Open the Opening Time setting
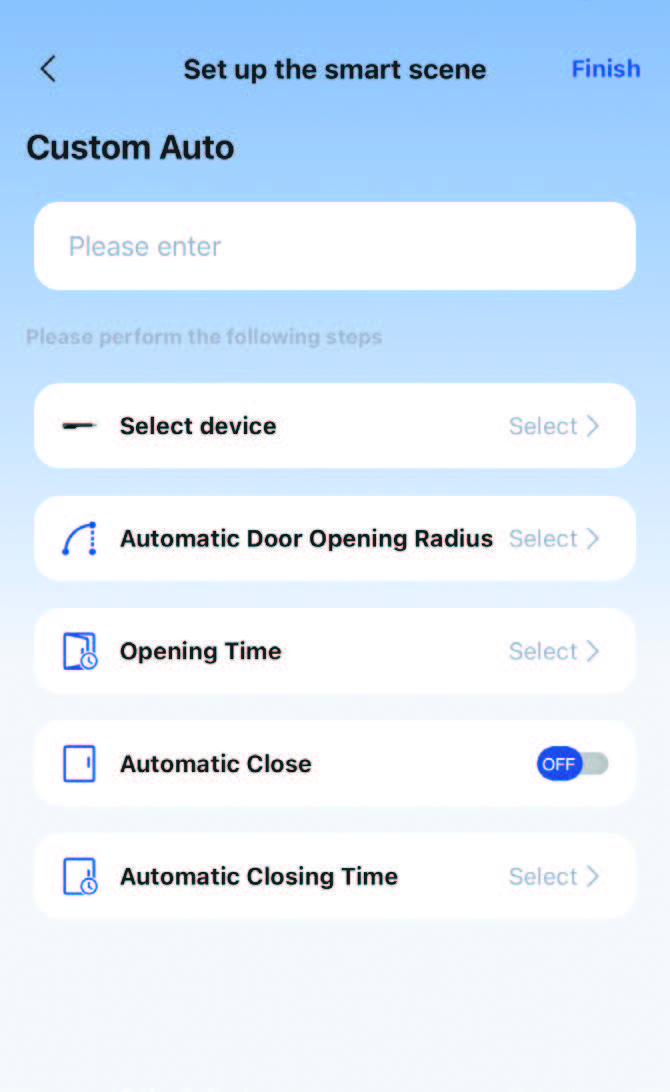This screenshot has height=1092, width=670. [334, 651]
